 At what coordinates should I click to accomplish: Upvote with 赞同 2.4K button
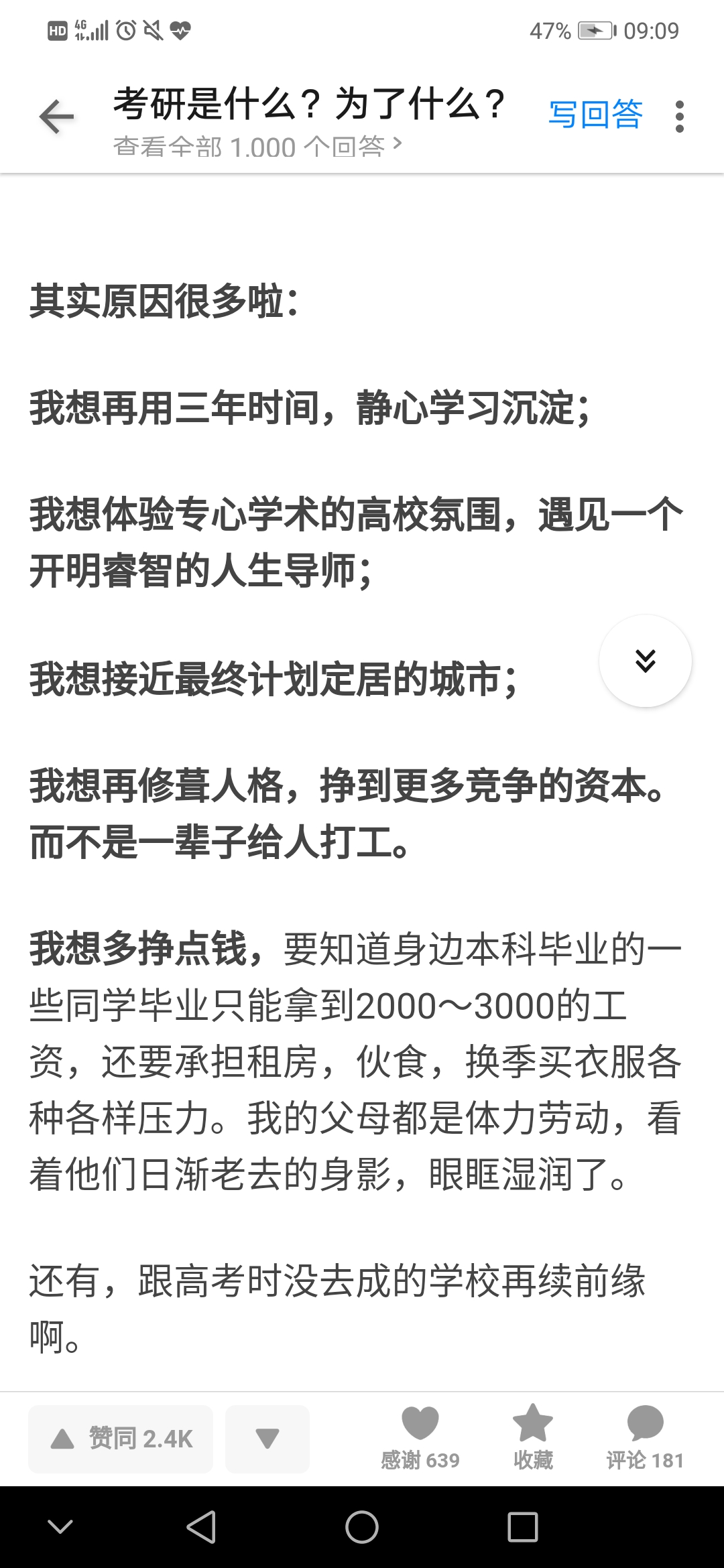click(121, 1439)
